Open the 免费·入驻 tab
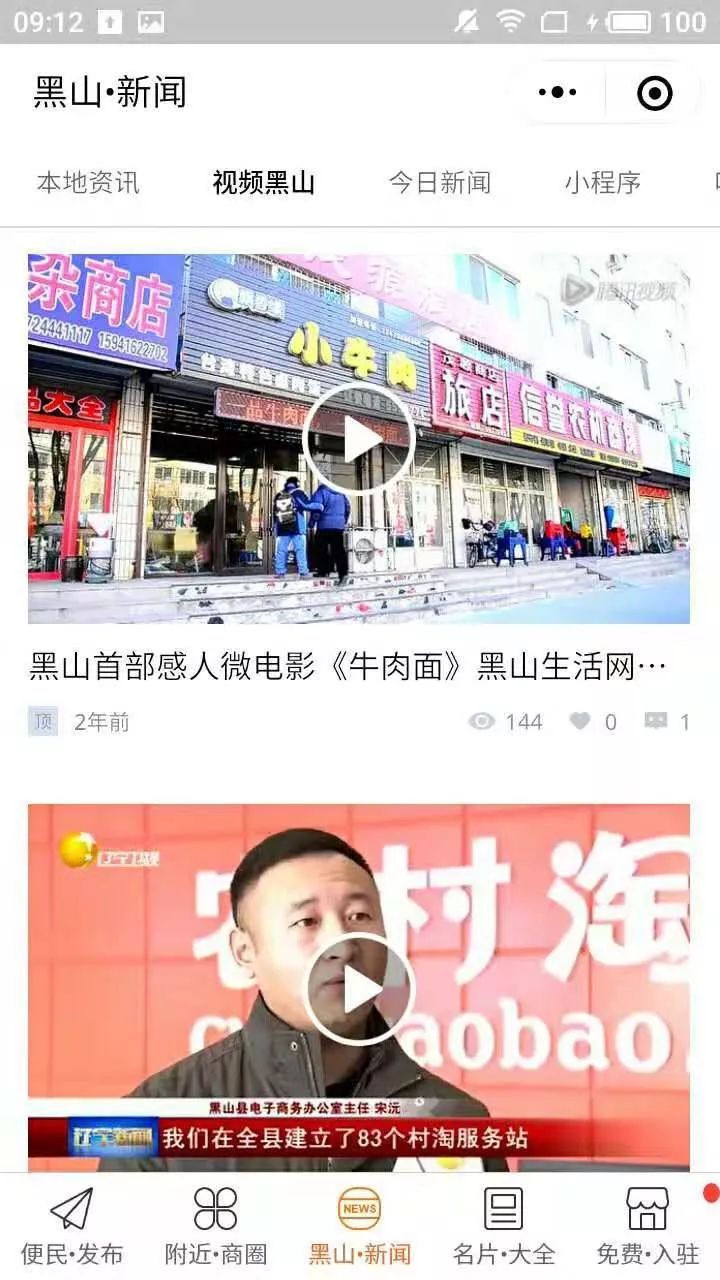Viewport: 720px width, 1280px height. click(648, 1227)
